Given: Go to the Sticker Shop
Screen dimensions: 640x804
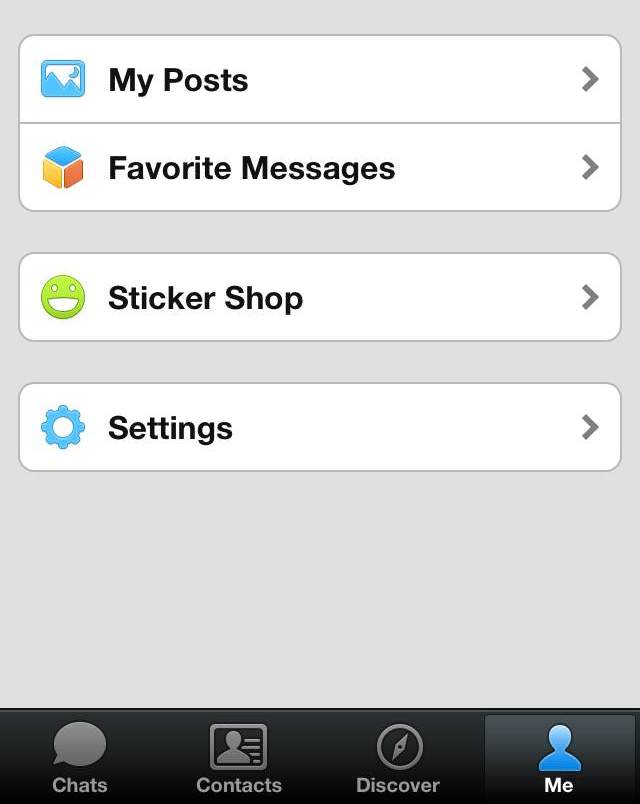Looking at the screenshot, I should (320, 298).
